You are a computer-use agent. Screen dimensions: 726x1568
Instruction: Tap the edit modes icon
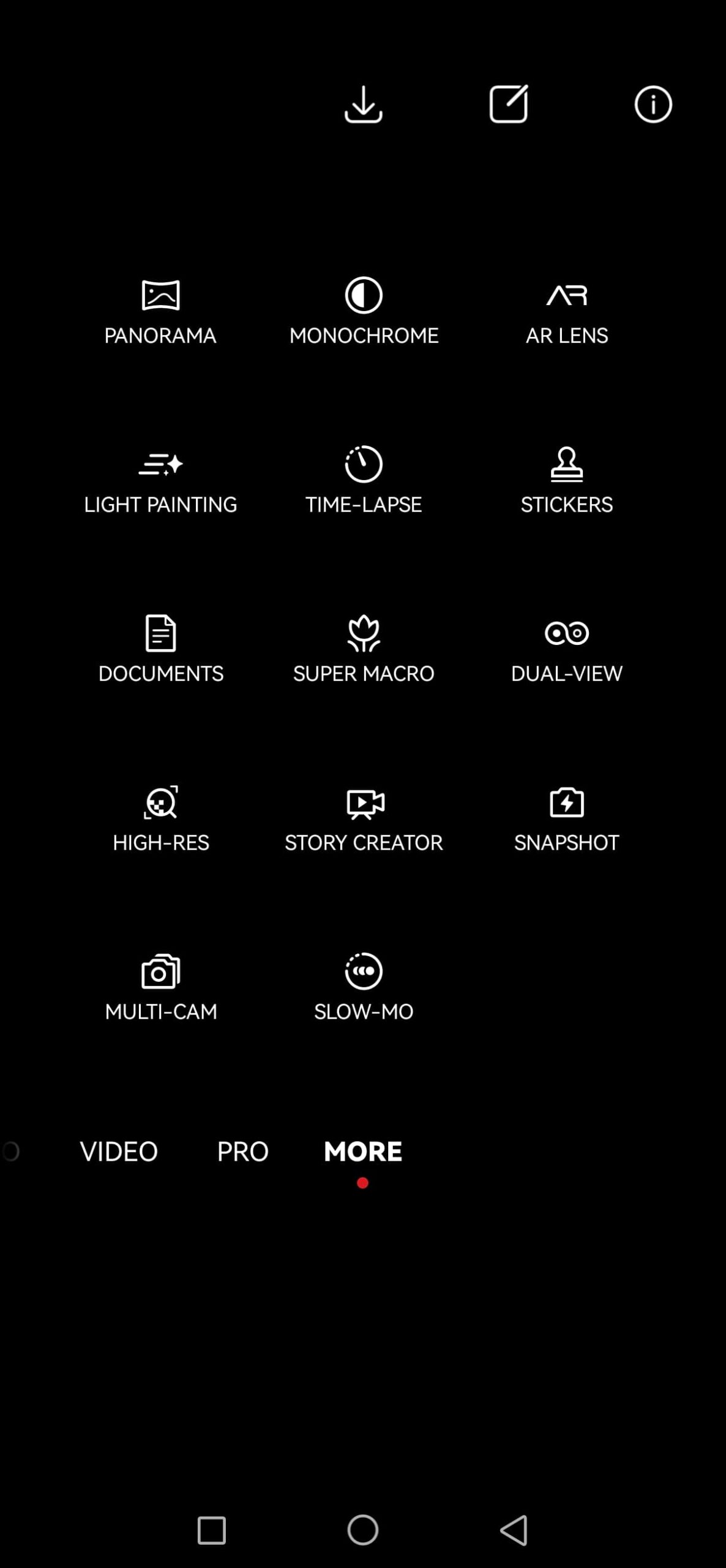(x=508, y=104)
